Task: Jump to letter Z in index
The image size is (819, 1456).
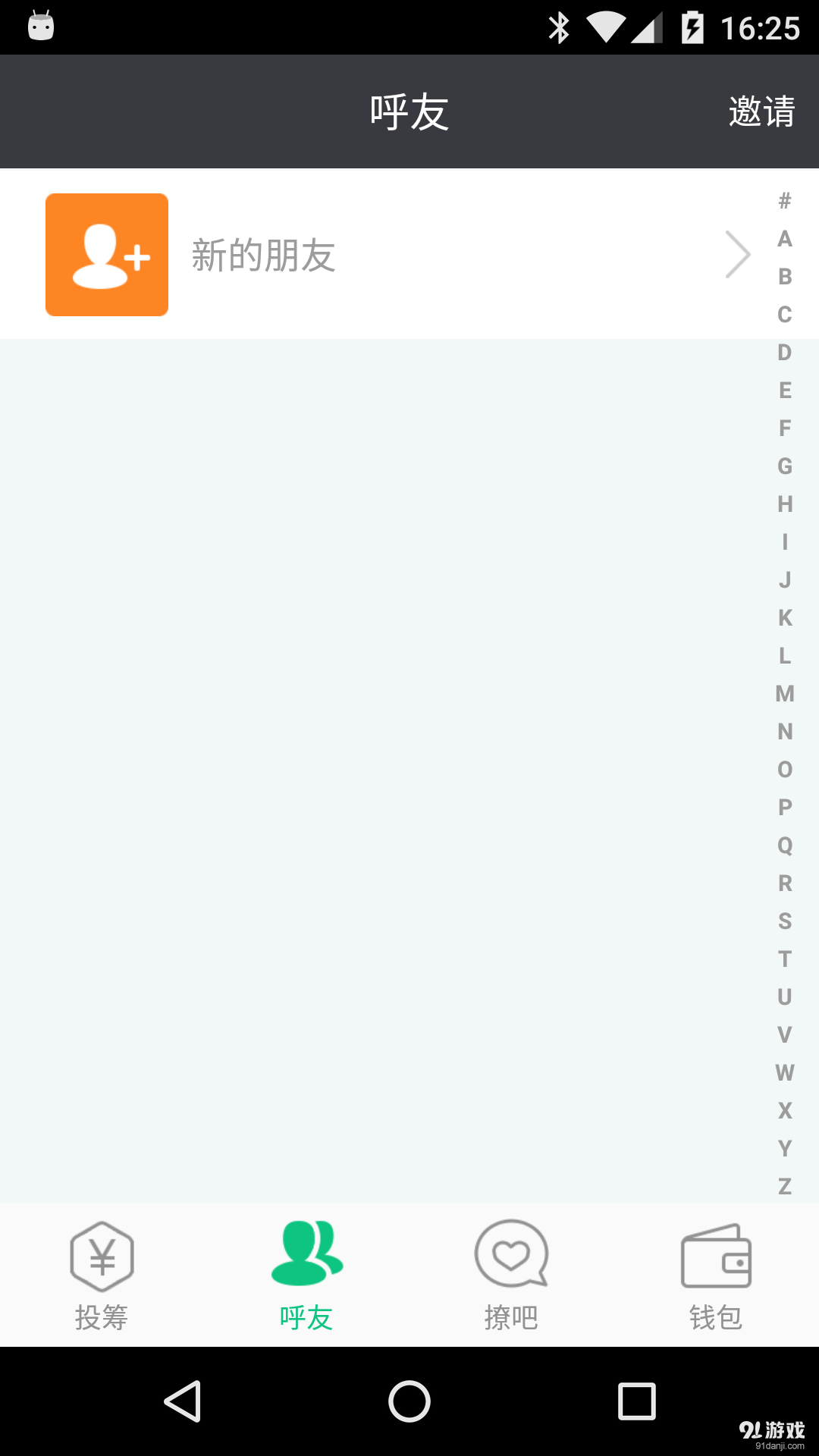Action: [785, 1186]
